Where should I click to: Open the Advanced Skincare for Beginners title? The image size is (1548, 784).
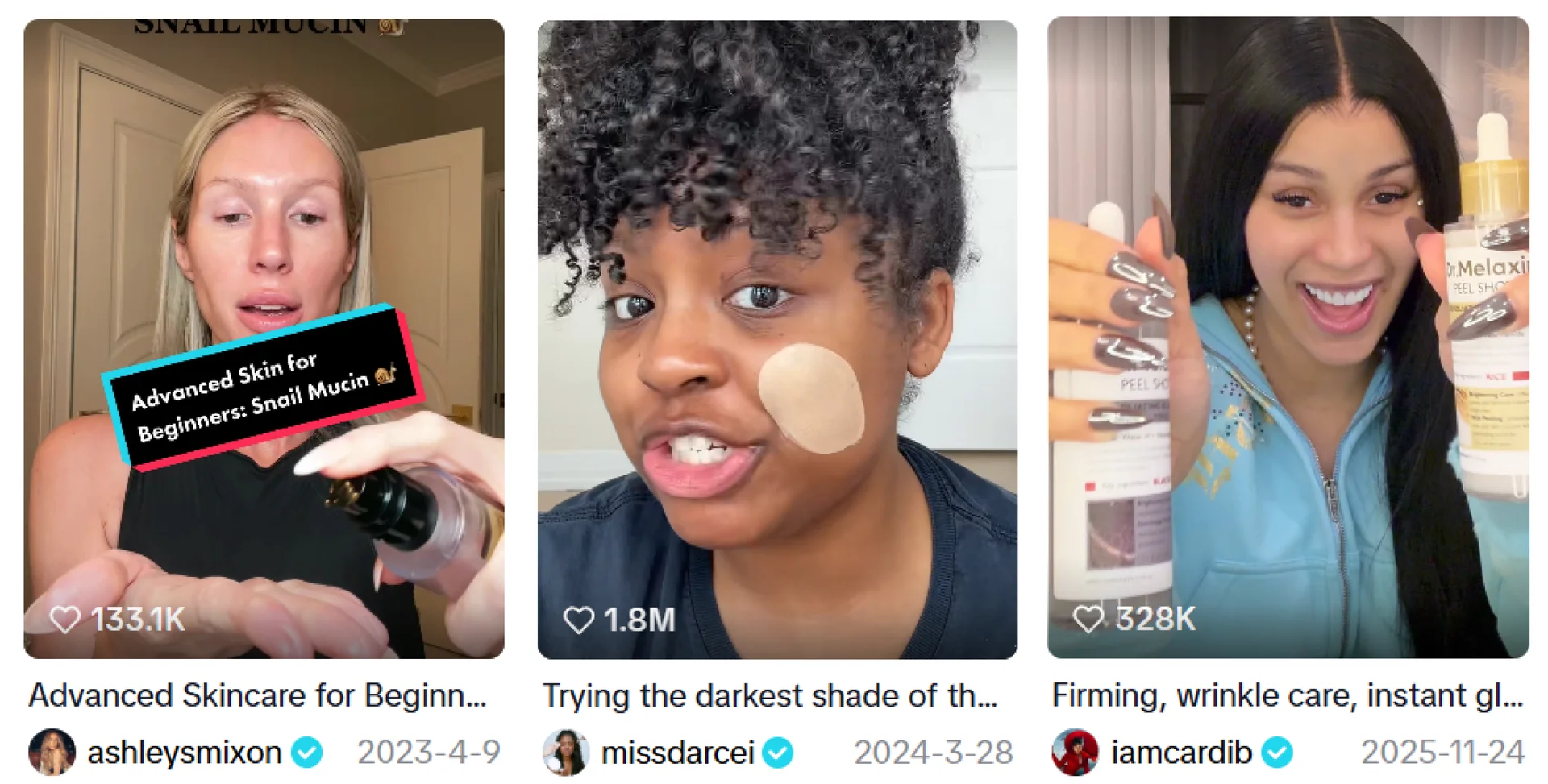click(258, 695)
